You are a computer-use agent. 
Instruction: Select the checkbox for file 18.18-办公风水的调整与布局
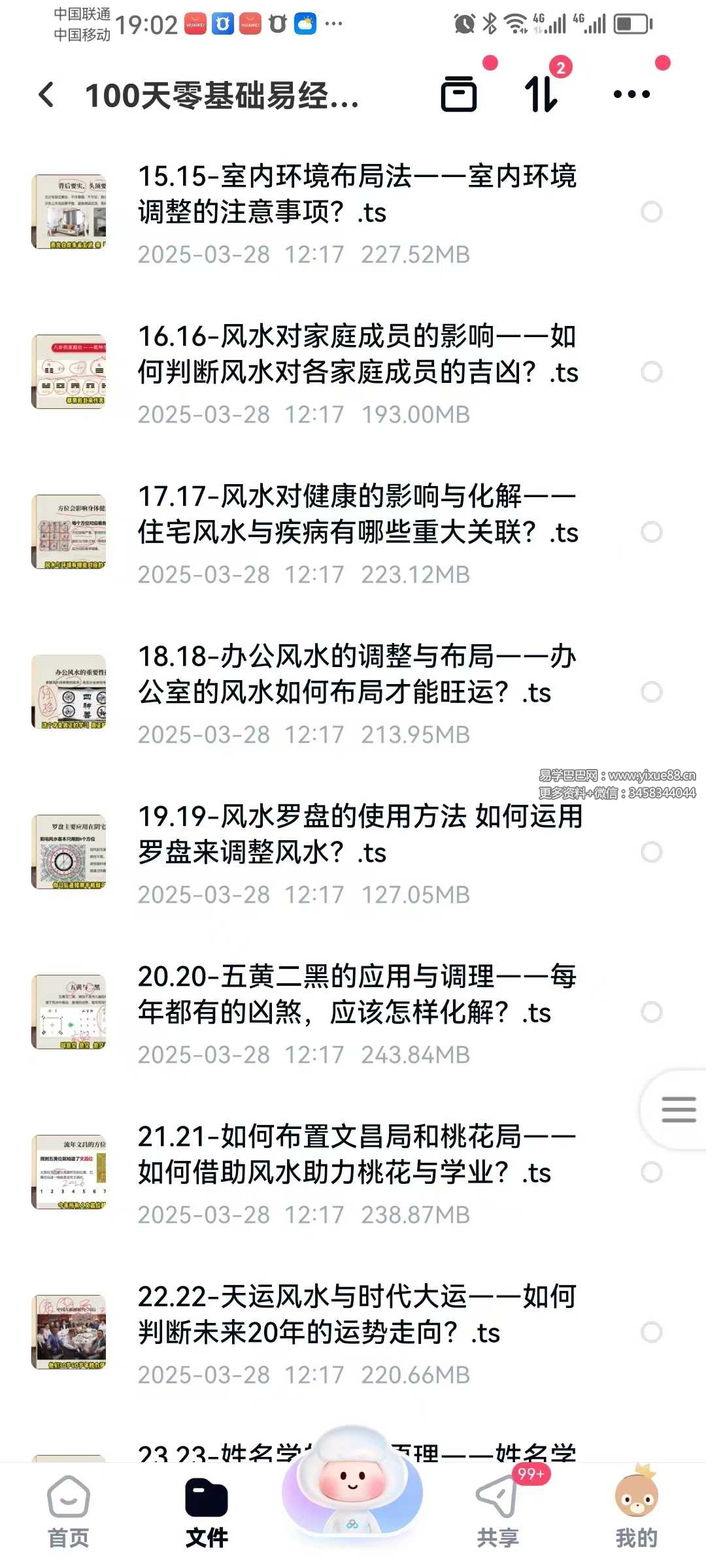click(x=652, y=692)
